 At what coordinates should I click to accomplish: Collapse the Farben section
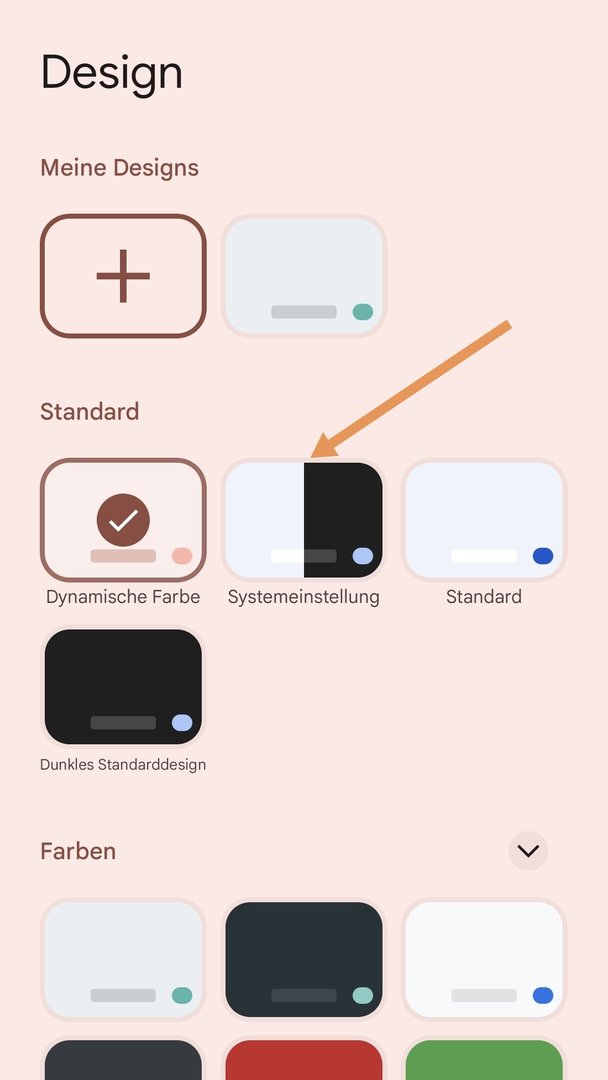528,851
